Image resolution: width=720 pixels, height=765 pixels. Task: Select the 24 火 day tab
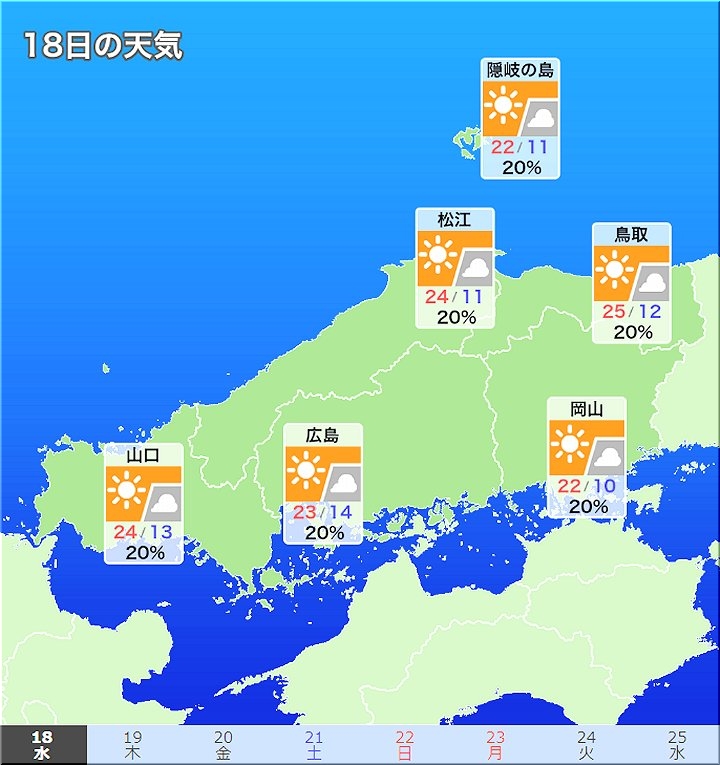(x=587, y=745)
